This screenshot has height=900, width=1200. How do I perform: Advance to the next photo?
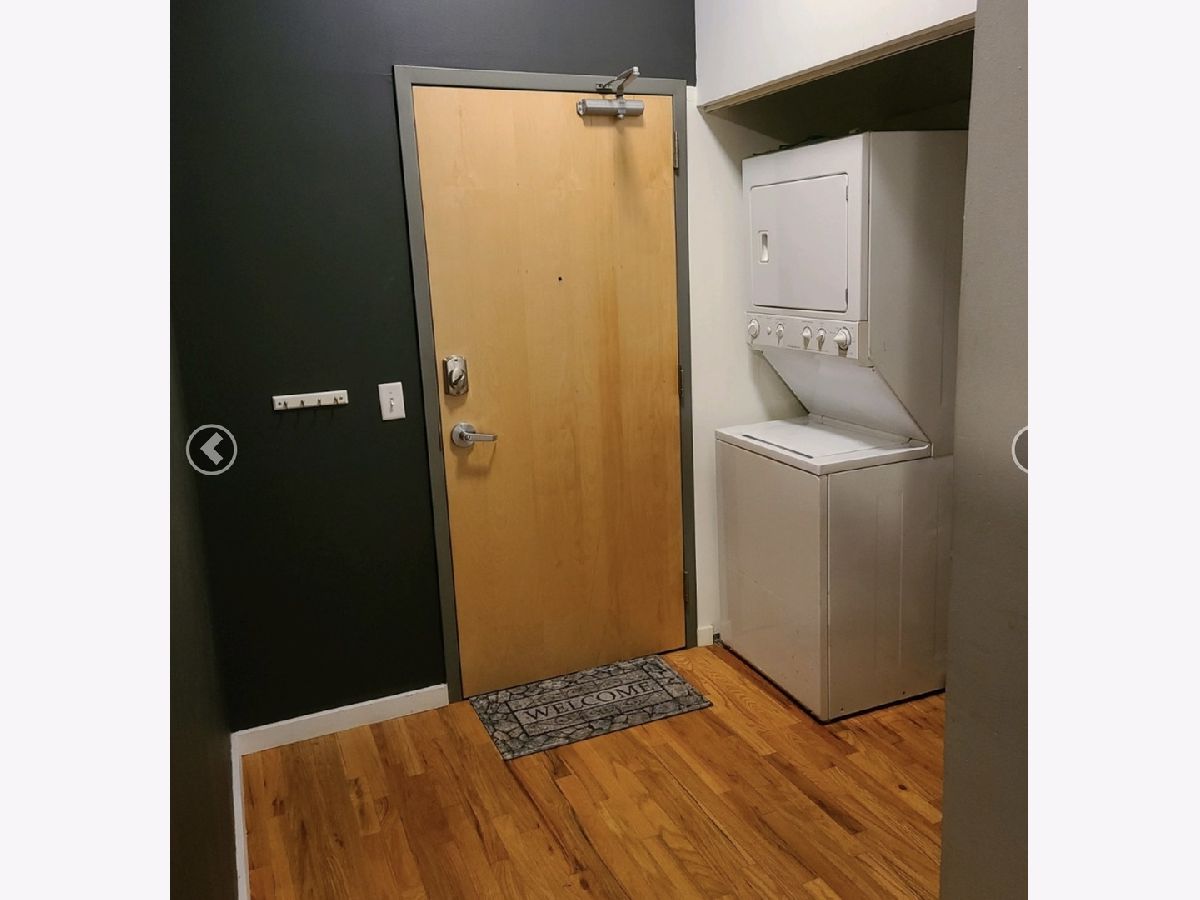coord(1020,450)
